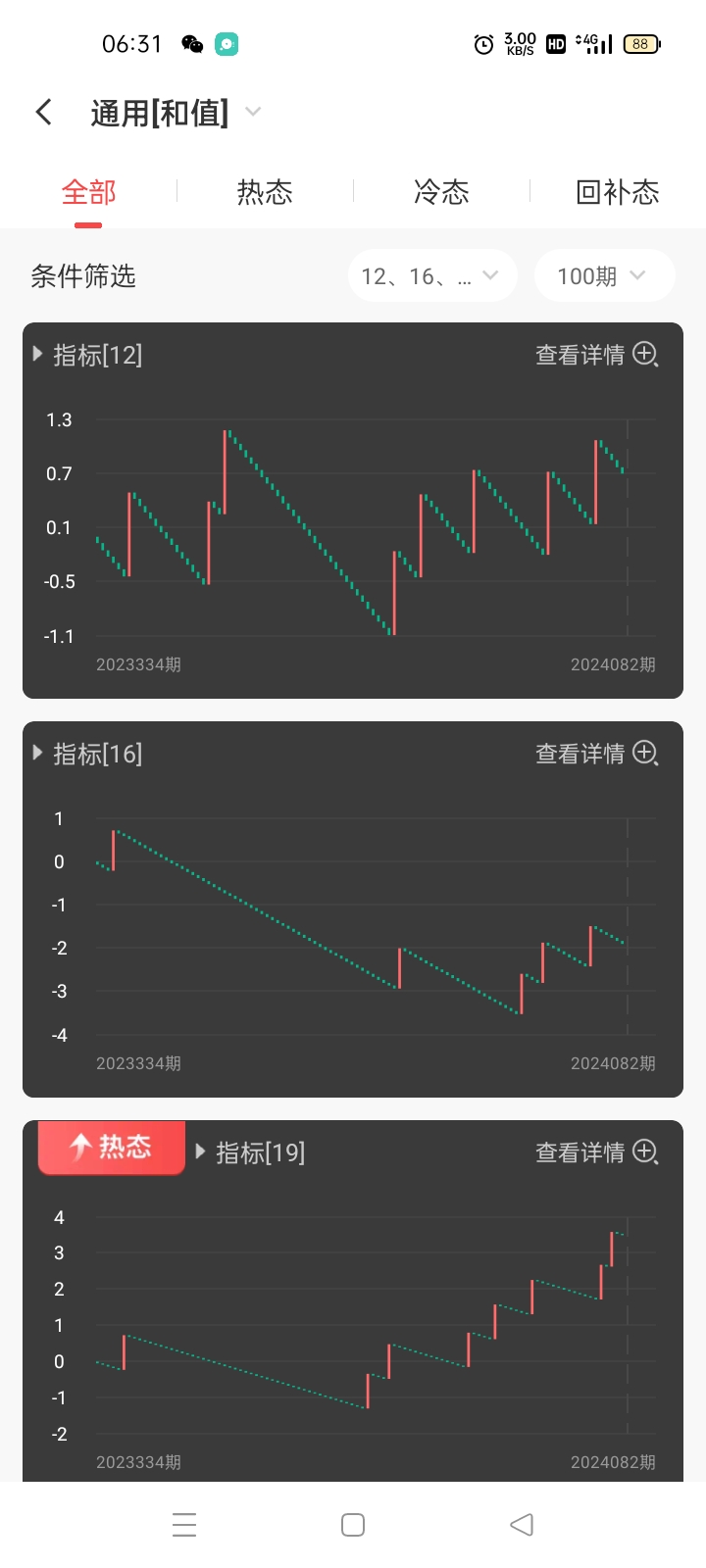Switch to the 热态 tab
This screenshot has width=706, height=1568.
click(264, 192)
